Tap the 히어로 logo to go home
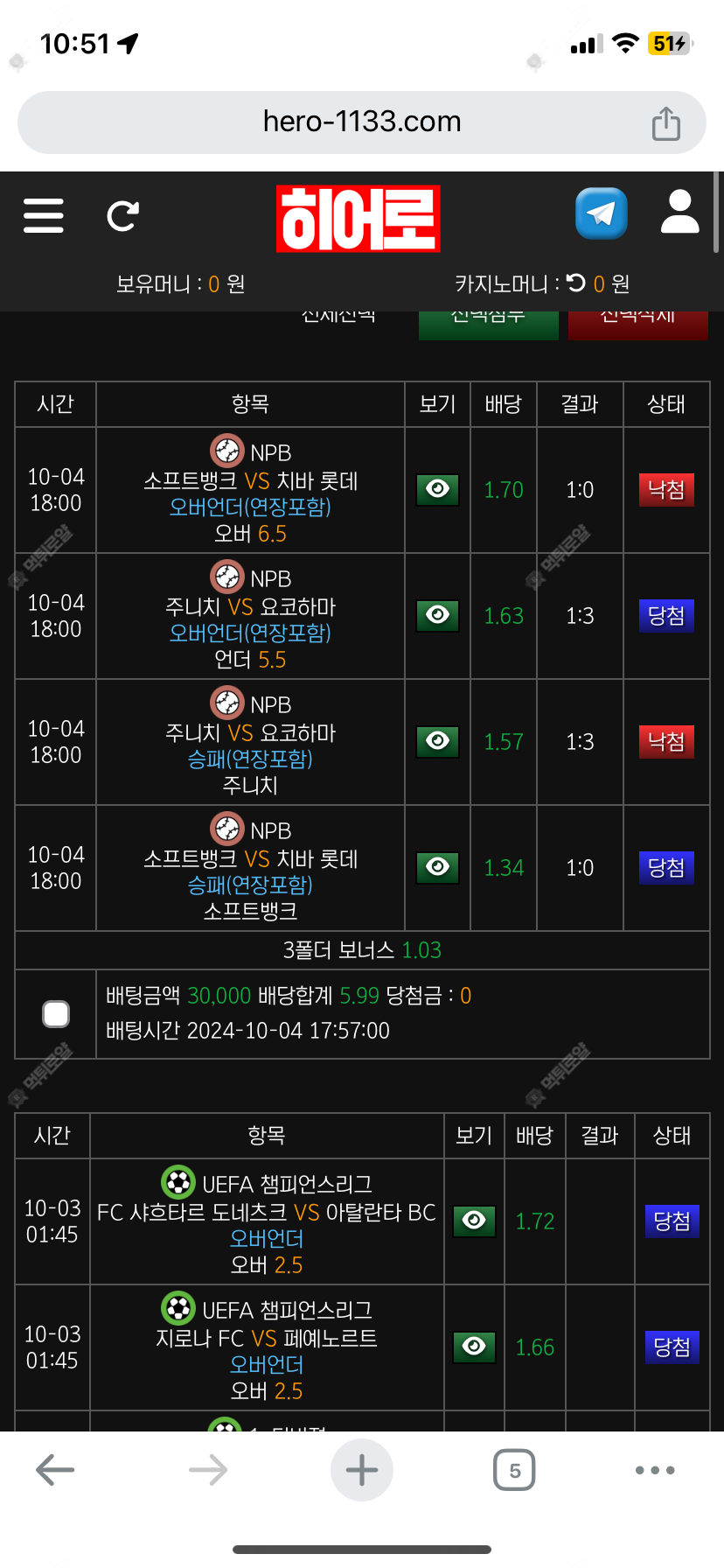 358,219
